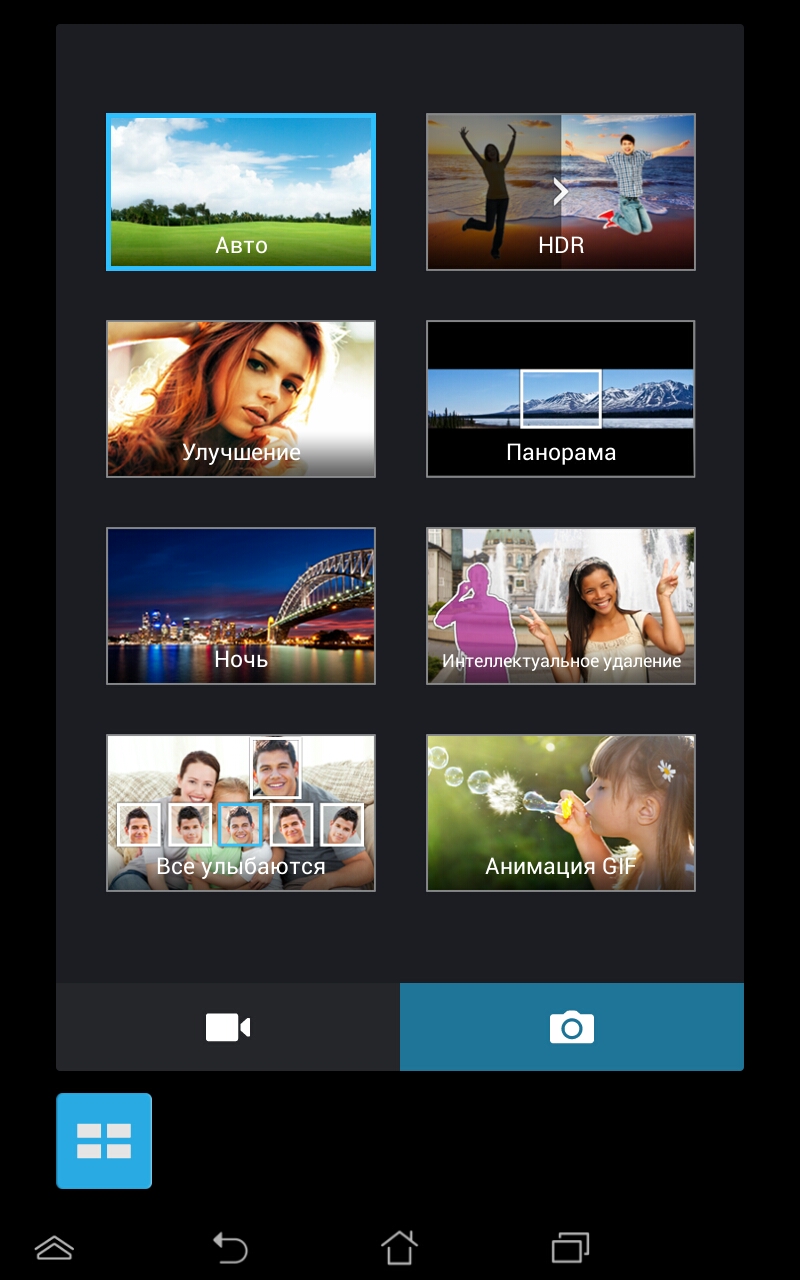Switch to Улучшение portrait mode
The image size is (800, 1280).
(x=241, y=399)
